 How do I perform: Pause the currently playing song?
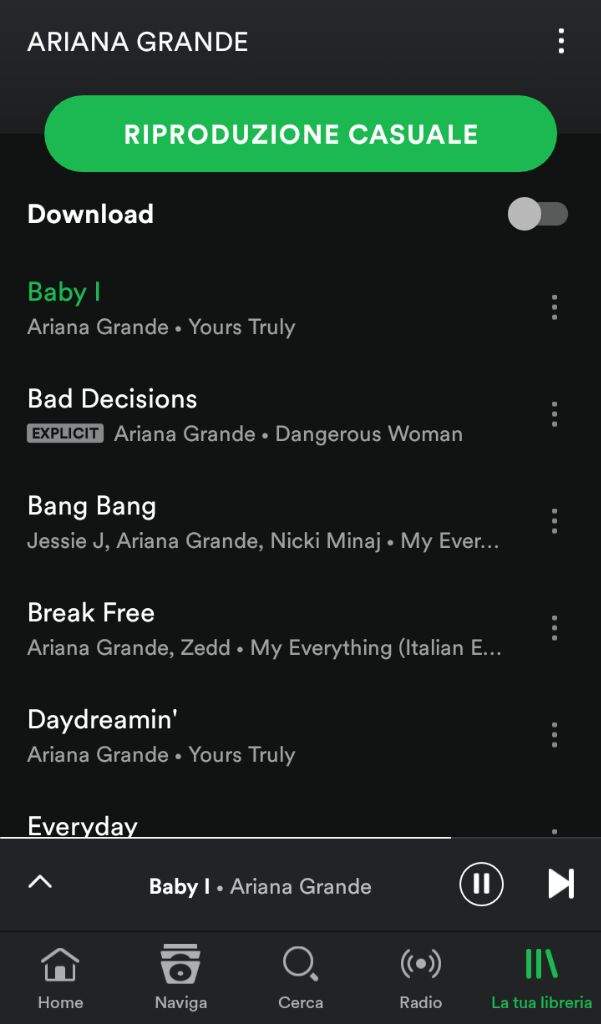tap(481, 884)
